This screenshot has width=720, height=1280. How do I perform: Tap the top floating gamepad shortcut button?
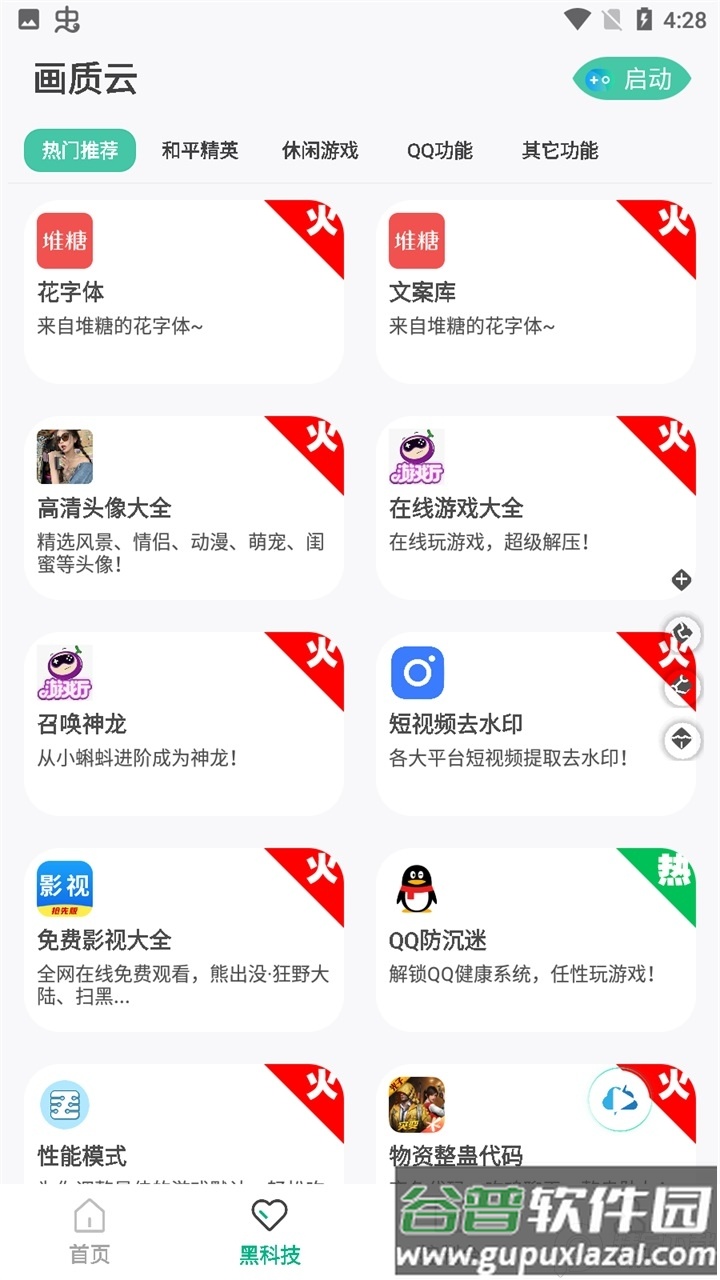point(682,633)
